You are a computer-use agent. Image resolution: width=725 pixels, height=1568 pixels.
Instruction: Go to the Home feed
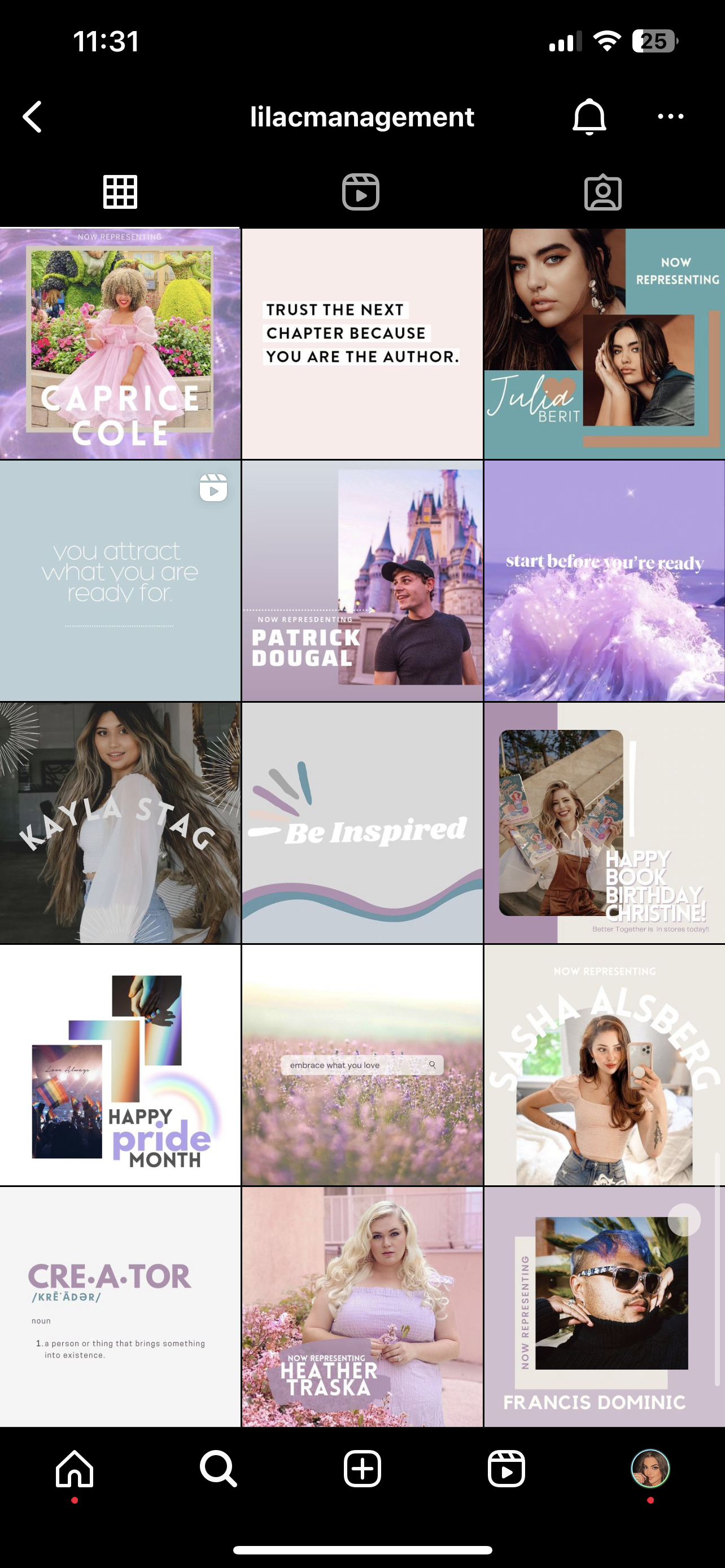click(x=75, y=1469)
